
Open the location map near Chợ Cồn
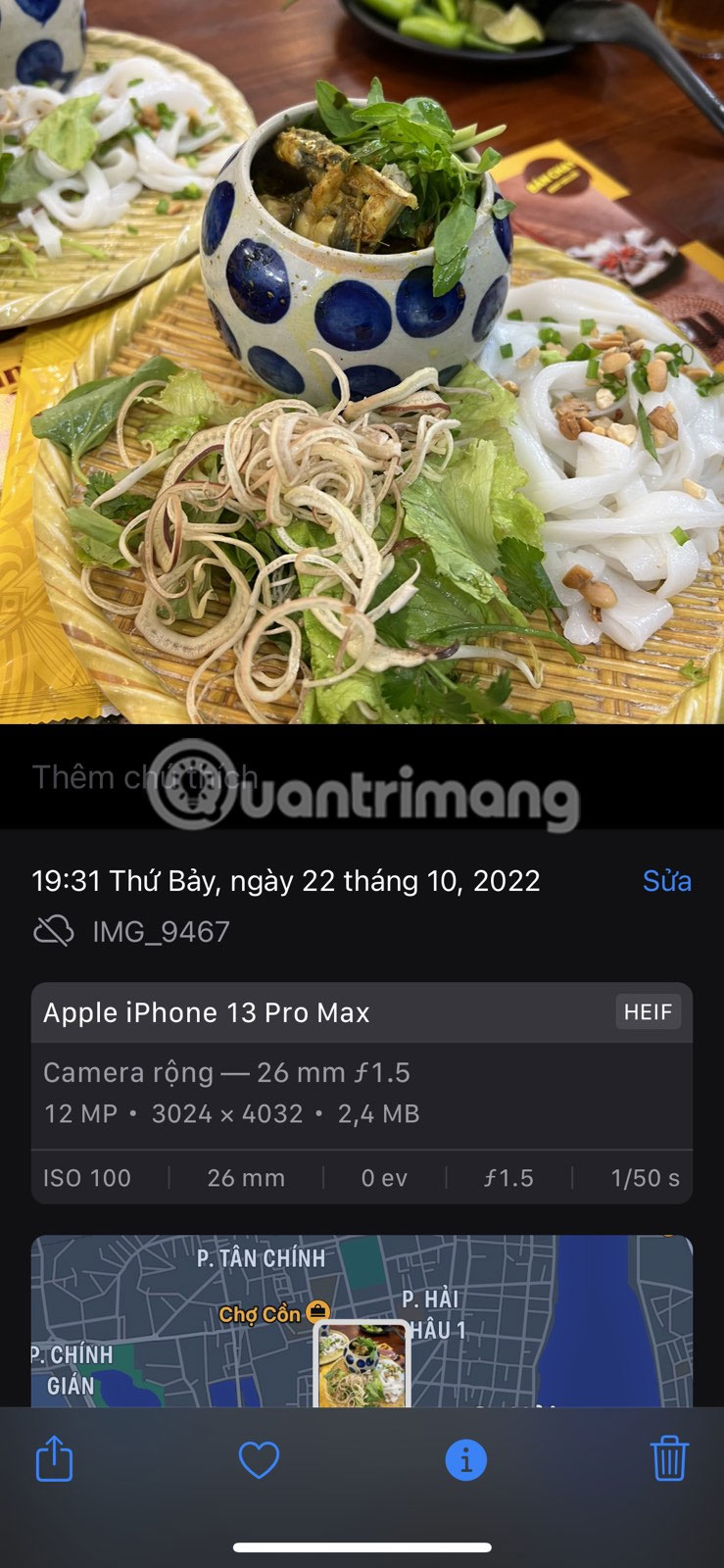tap(361, 1318)
